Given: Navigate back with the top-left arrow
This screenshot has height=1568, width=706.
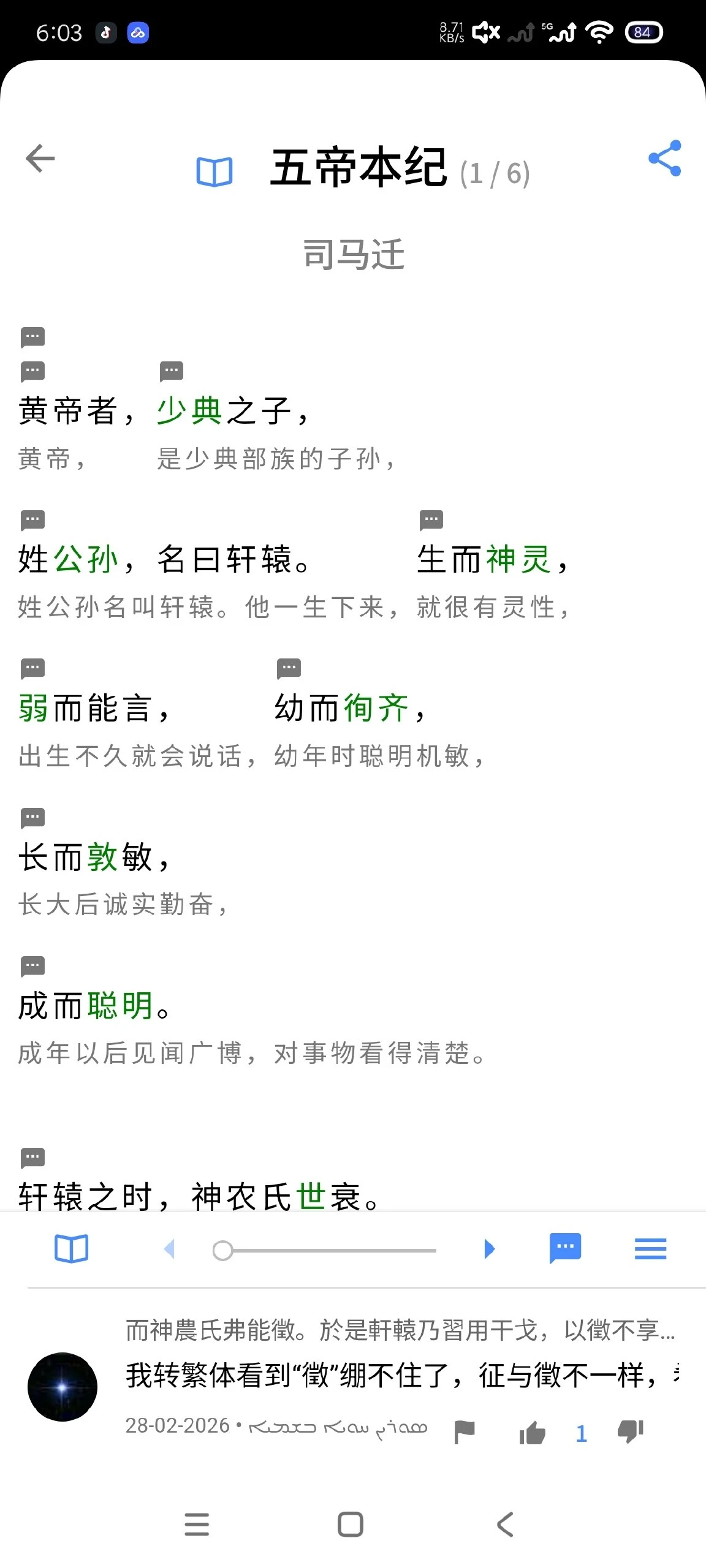Looking at the screenshot, I should 39,158.
